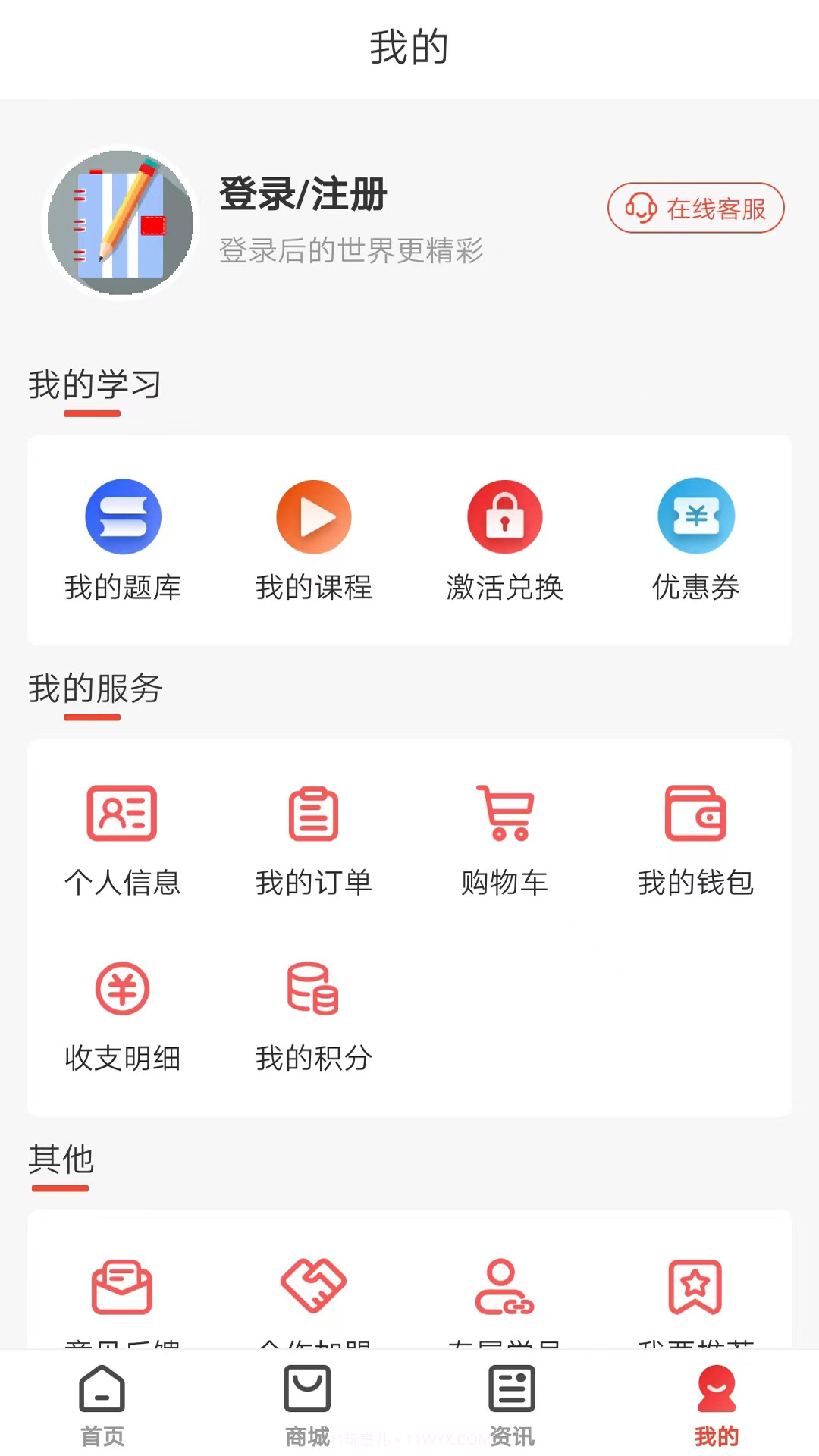Tap 登录/注册 to log in
The image size is (819, 1456).
[303, 194]
